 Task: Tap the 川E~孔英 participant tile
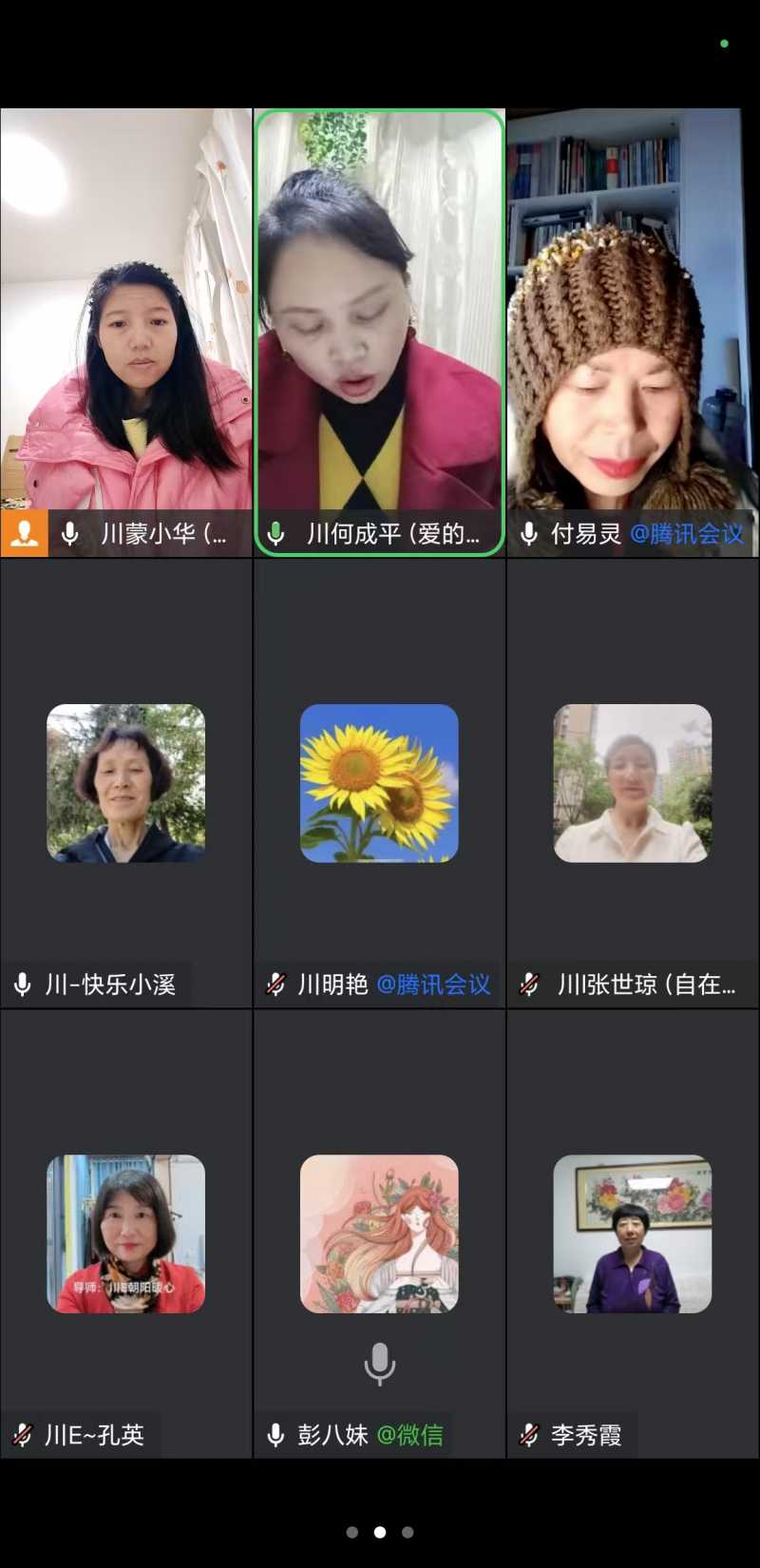click(125, 1233)
